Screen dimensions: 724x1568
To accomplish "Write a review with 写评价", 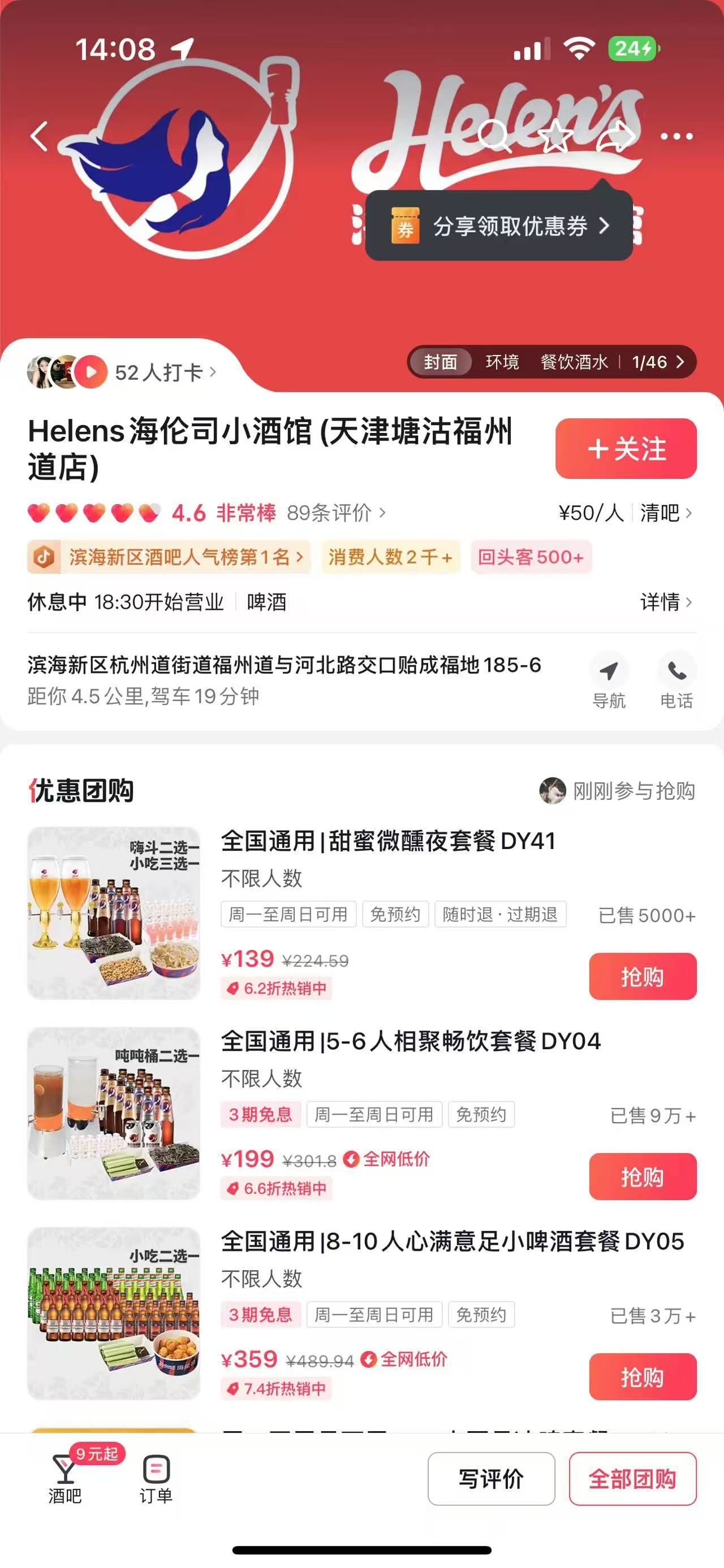I will tap(491, 1479).
